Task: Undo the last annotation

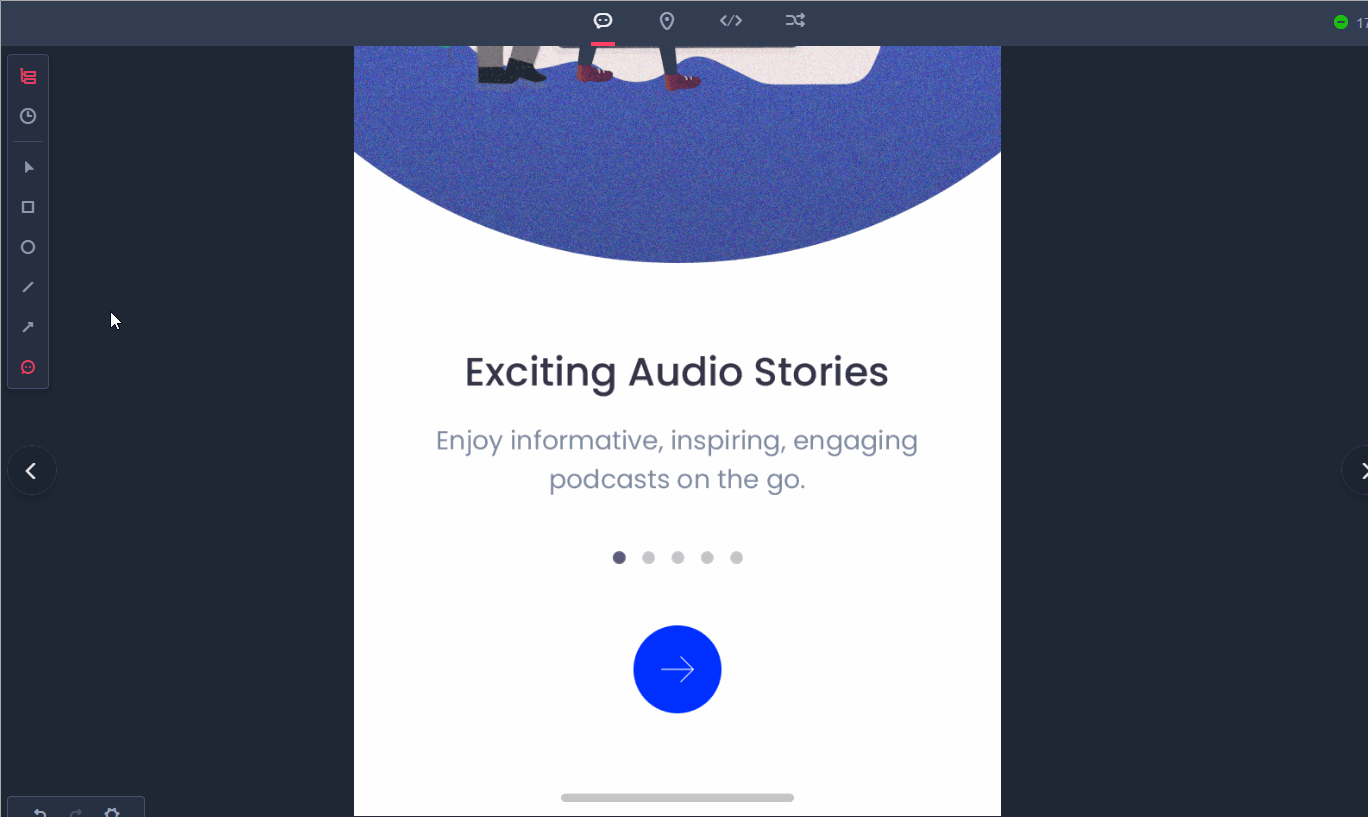Action: [40, 811]
